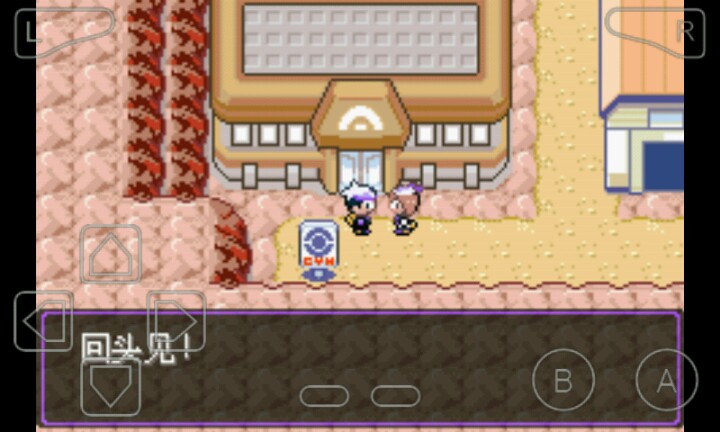Tap the D-pad down arrow

(110, 385)
